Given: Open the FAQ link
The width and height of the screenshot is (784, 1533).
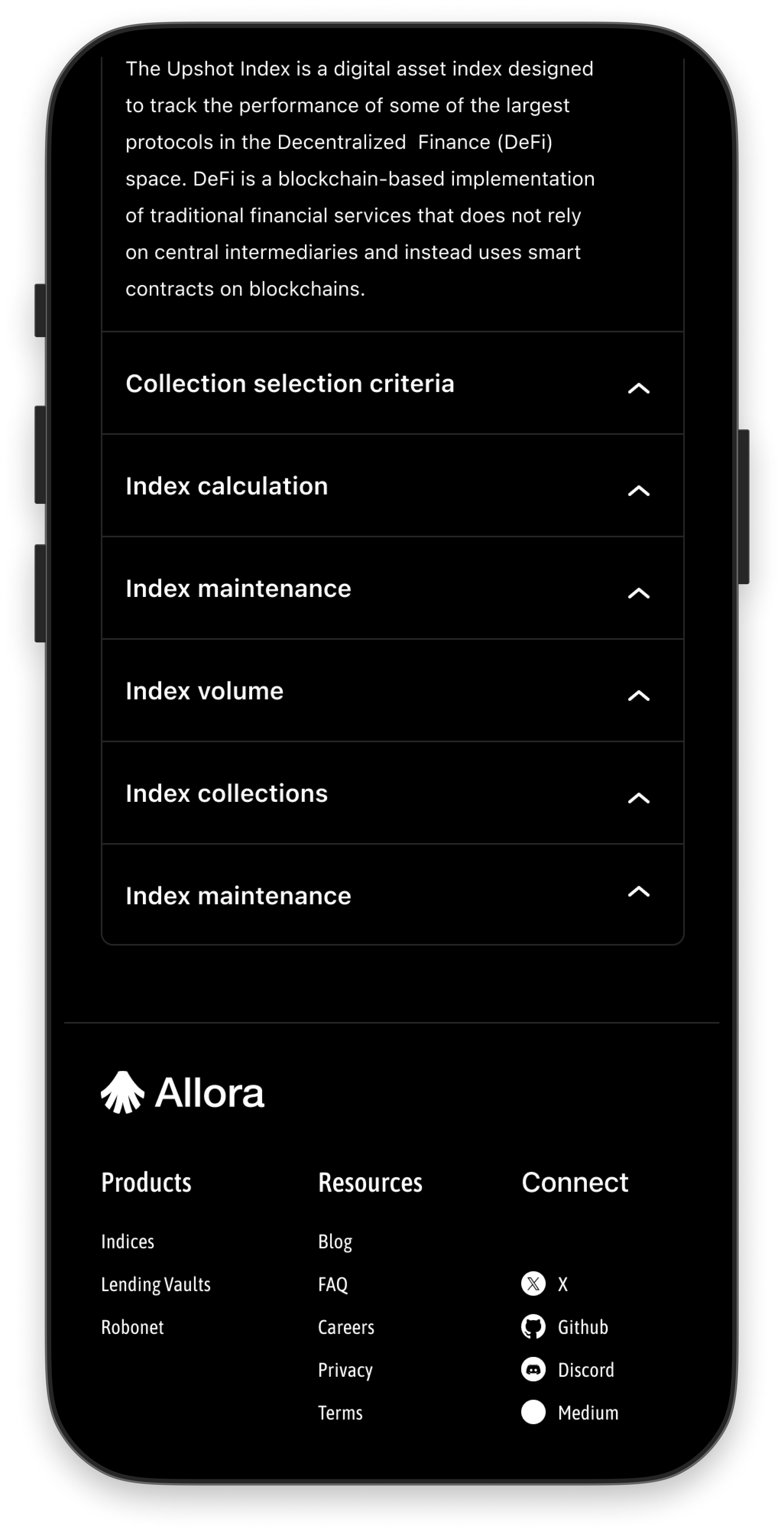Looking at the screenshot, I should click(x=332, y=1284).
